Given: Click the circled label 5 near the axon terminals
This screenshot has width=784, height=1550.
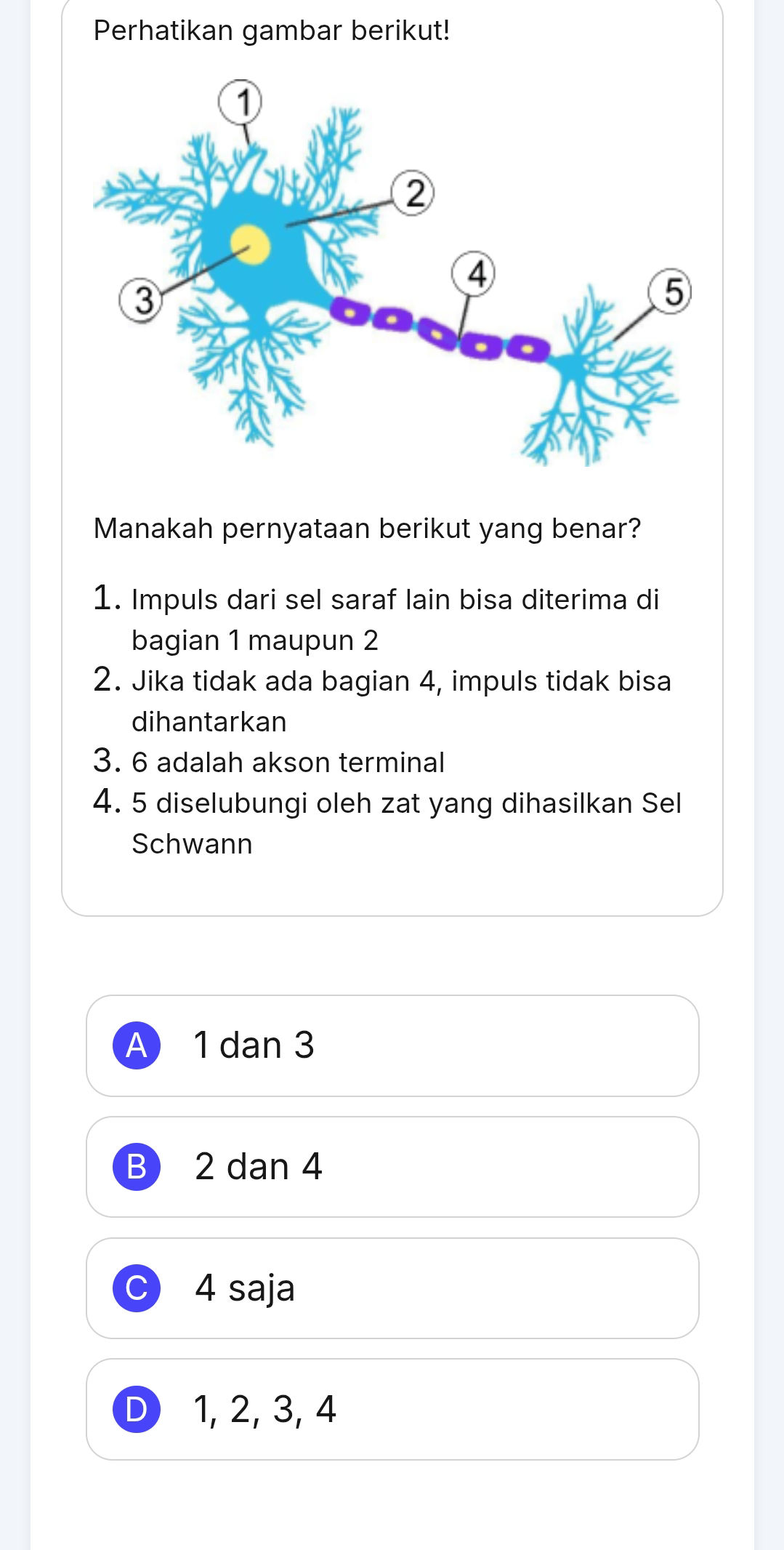Looking at the screenshot, I should [672, 293].
